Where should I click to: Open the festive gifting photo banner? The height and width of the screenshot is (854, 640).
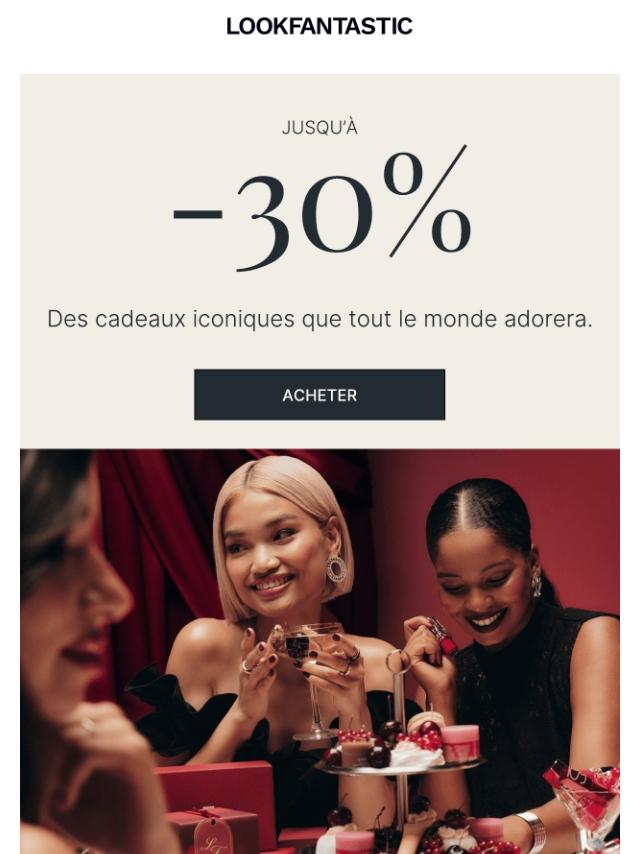click(x=320, y=651)
